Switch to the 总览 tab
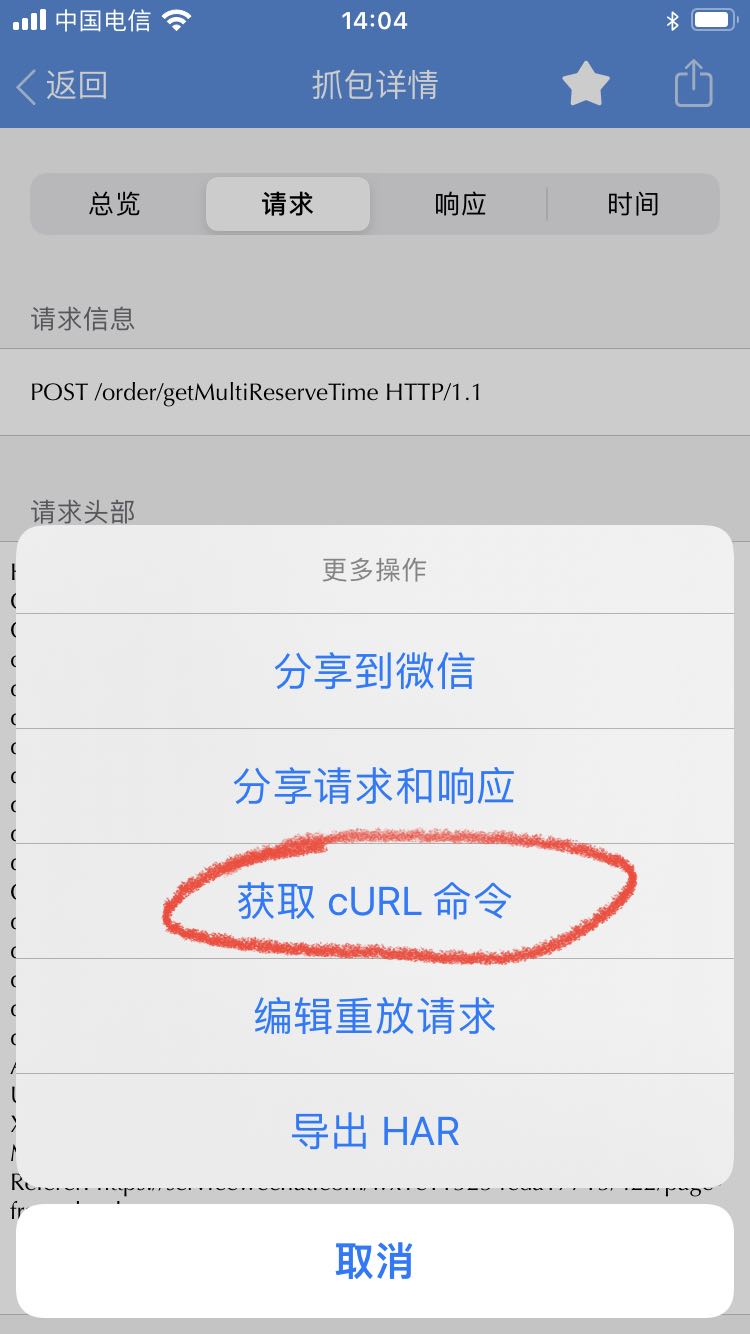Image resolution: width=750 pixels, height=1334 pixels. pyautogui.click(x=115, y=204)
